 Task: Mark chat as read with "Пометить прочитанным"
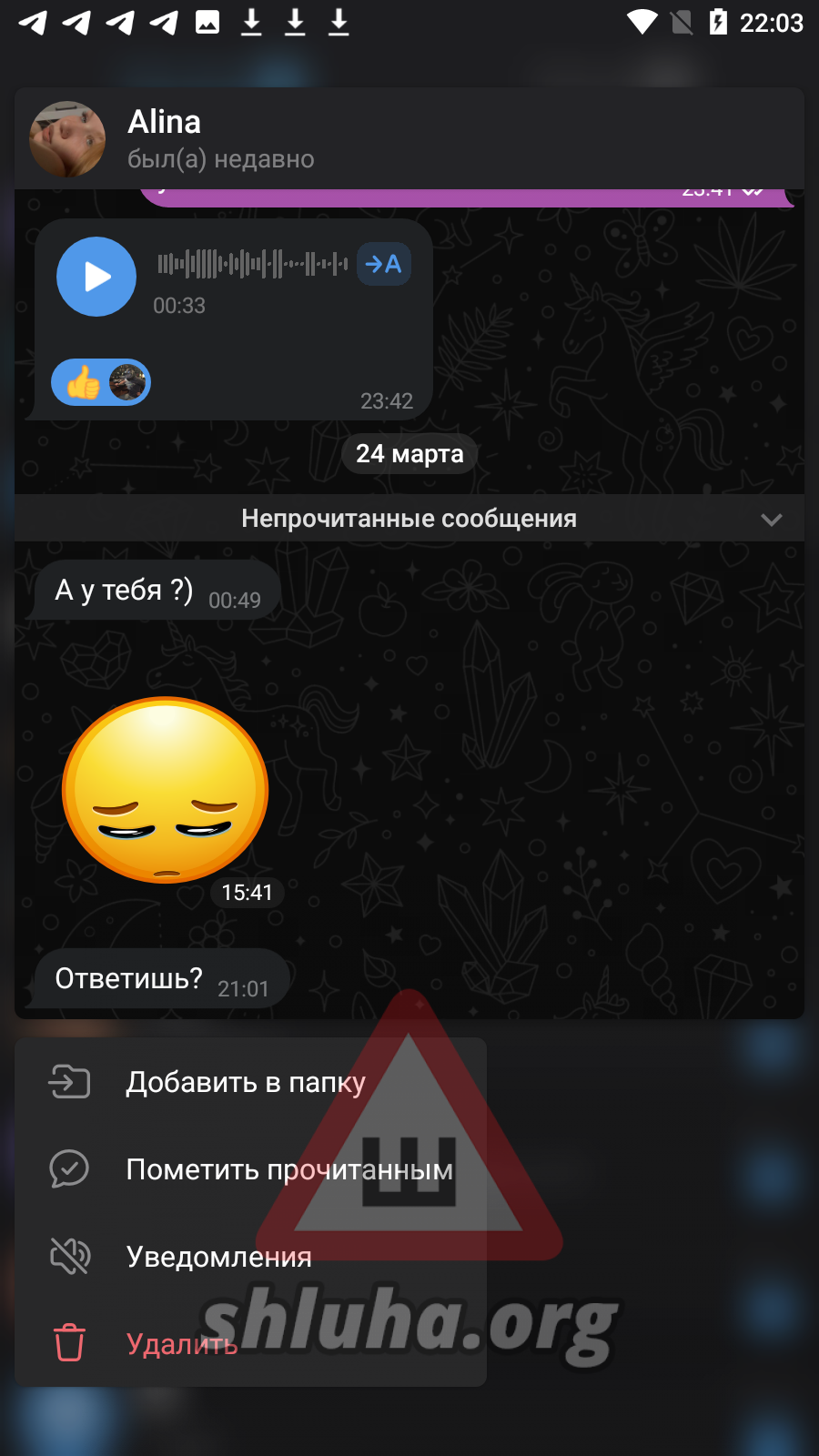coord(288,1169)
